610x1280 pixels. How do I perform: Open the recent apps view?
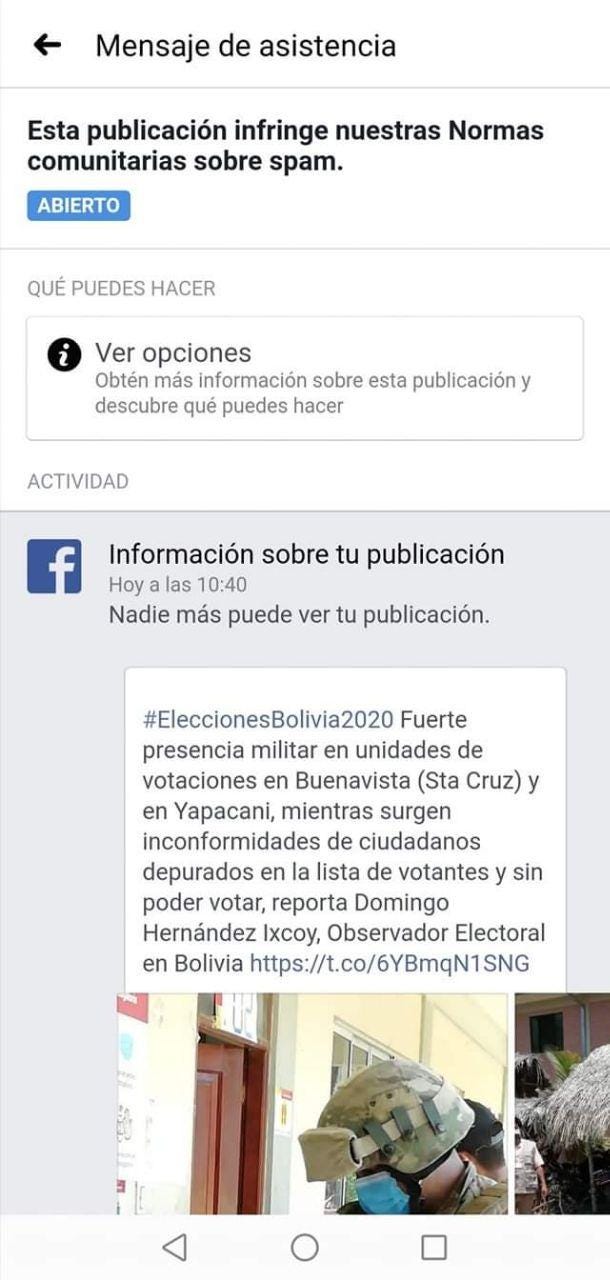(433, 1246)
